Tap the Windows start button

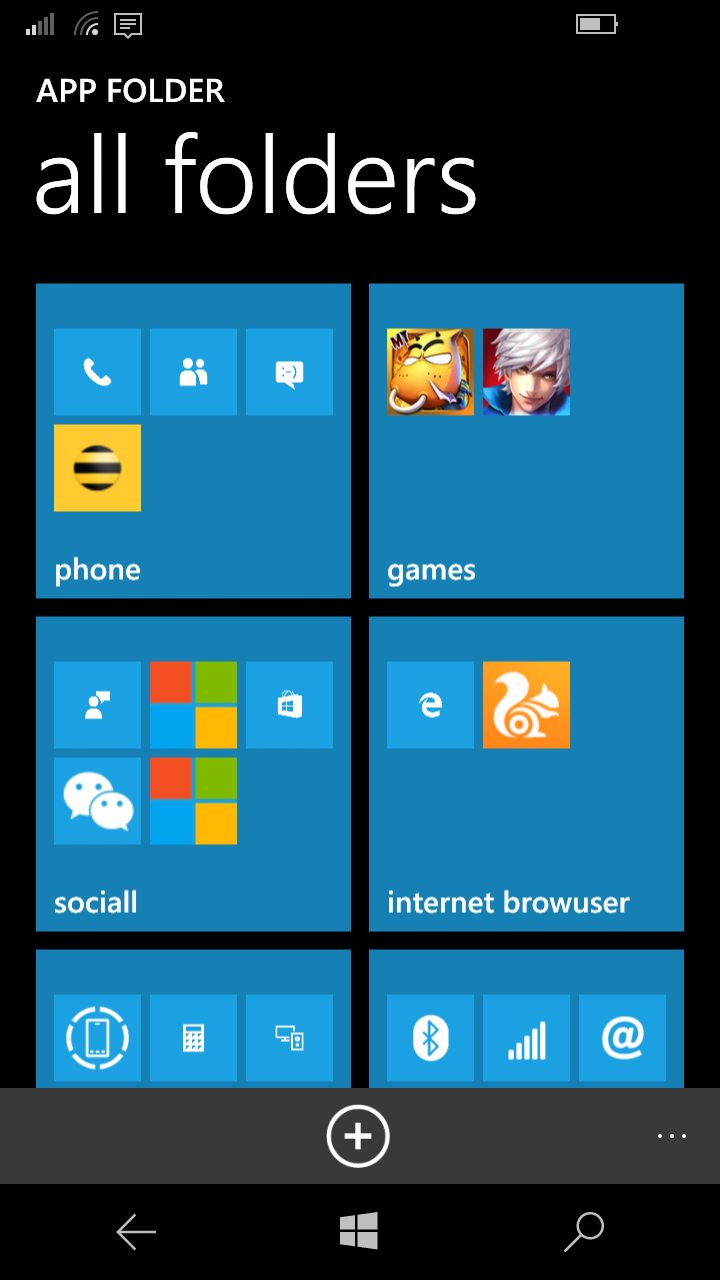[359, 1231]
